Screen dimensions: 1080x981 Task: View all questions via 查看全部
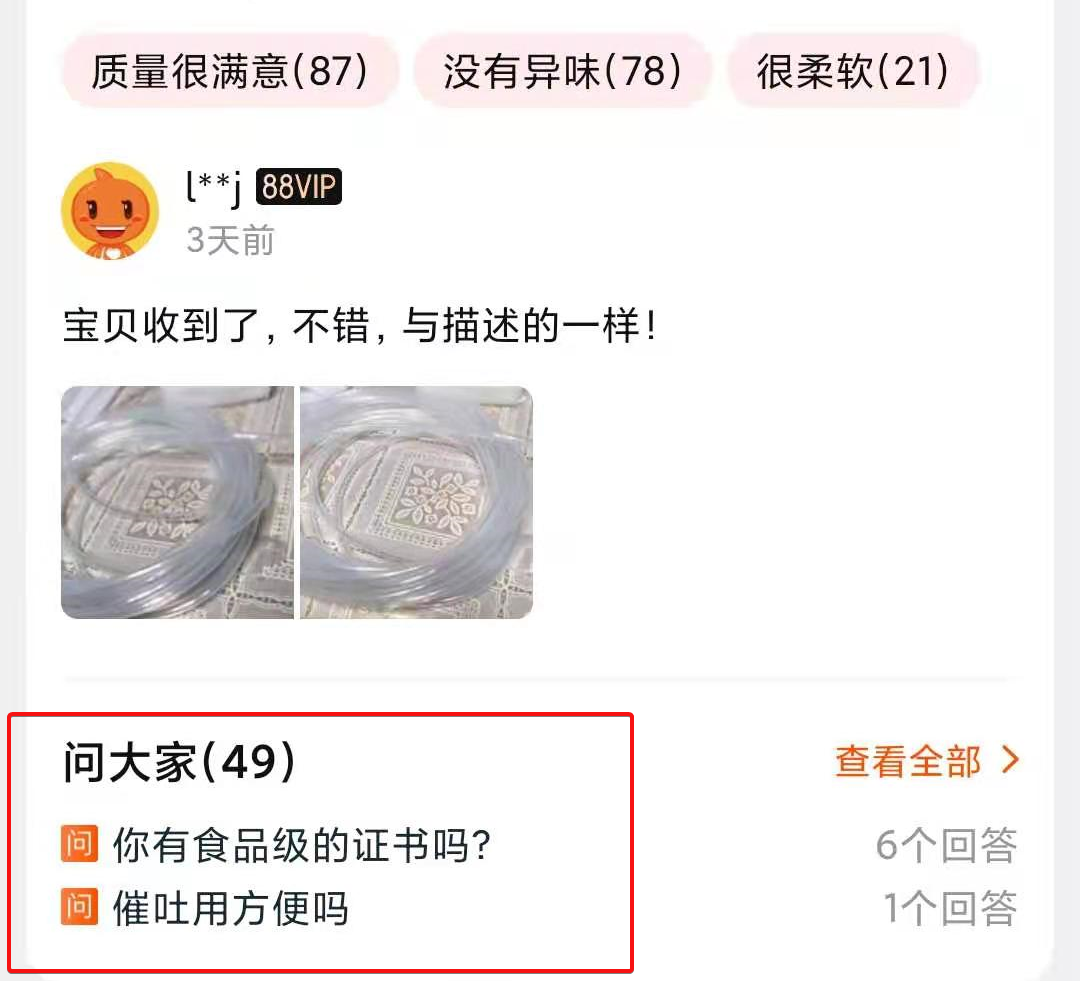(x=926, y=762)
